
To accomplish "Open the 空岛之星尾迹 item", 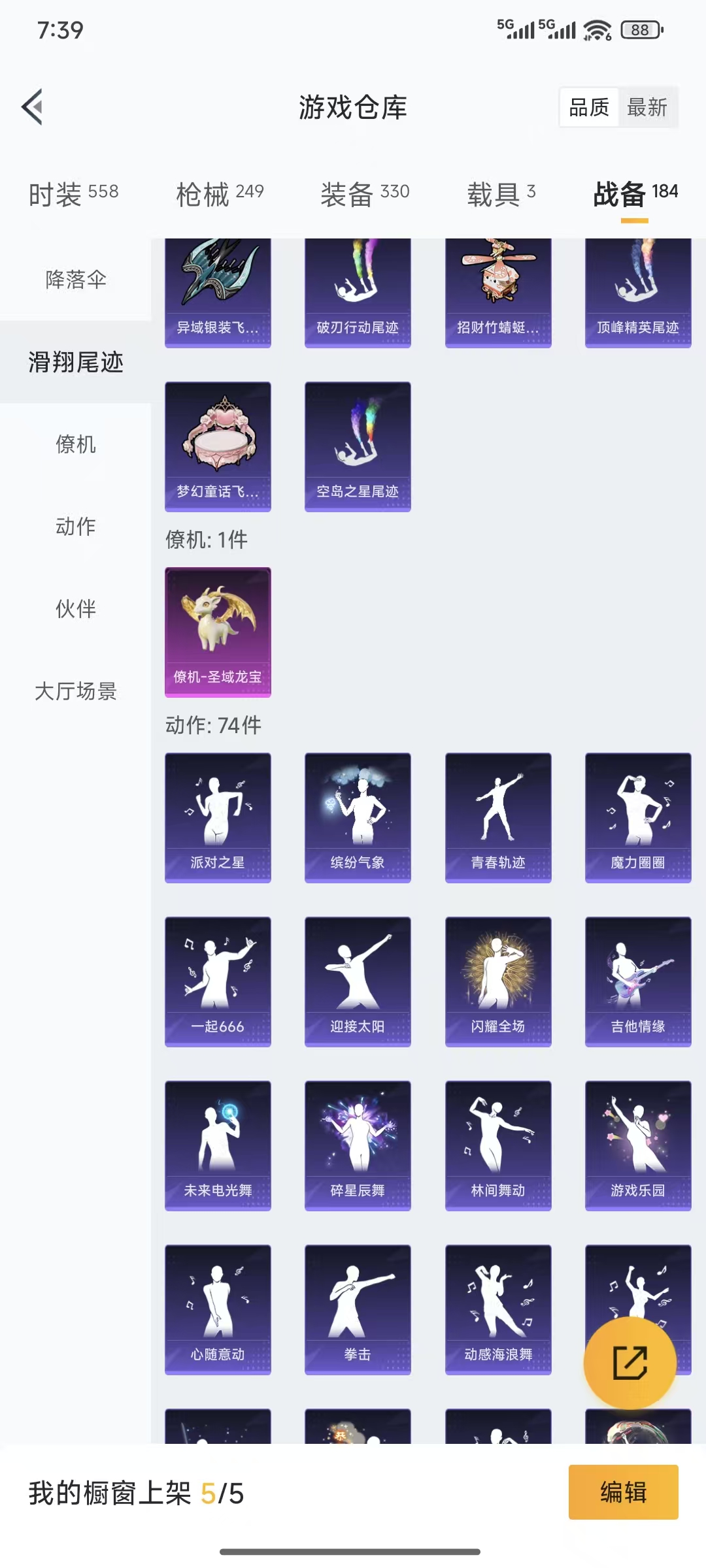I will click(358, 446).
